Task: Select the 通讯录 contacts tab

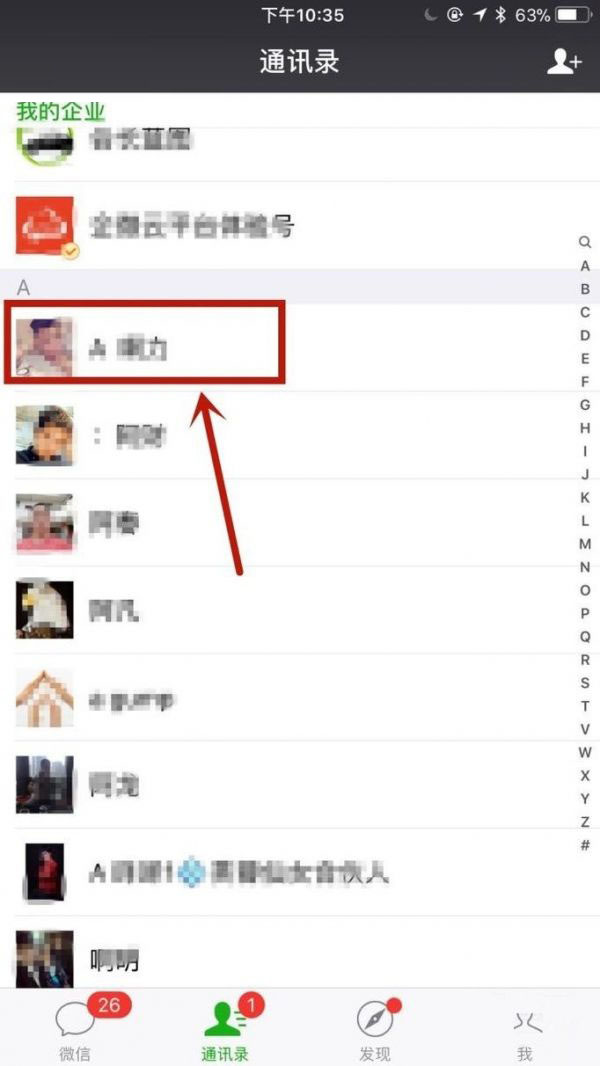Action: coord(225,1027)
